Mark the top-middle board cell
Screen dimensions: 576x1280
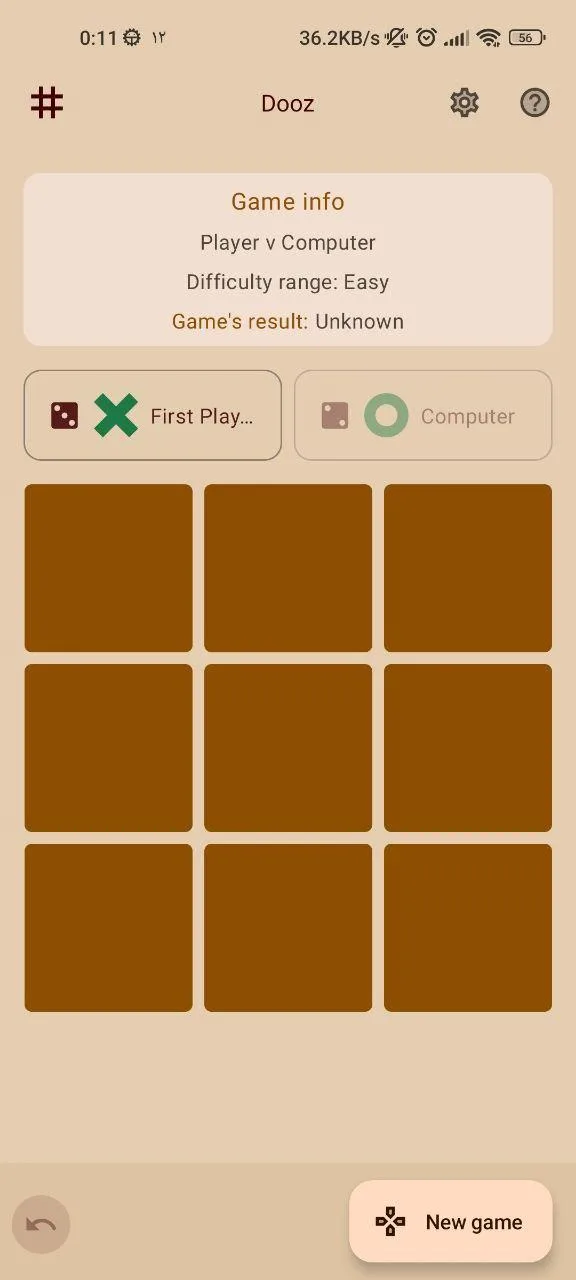click(288, 568)
